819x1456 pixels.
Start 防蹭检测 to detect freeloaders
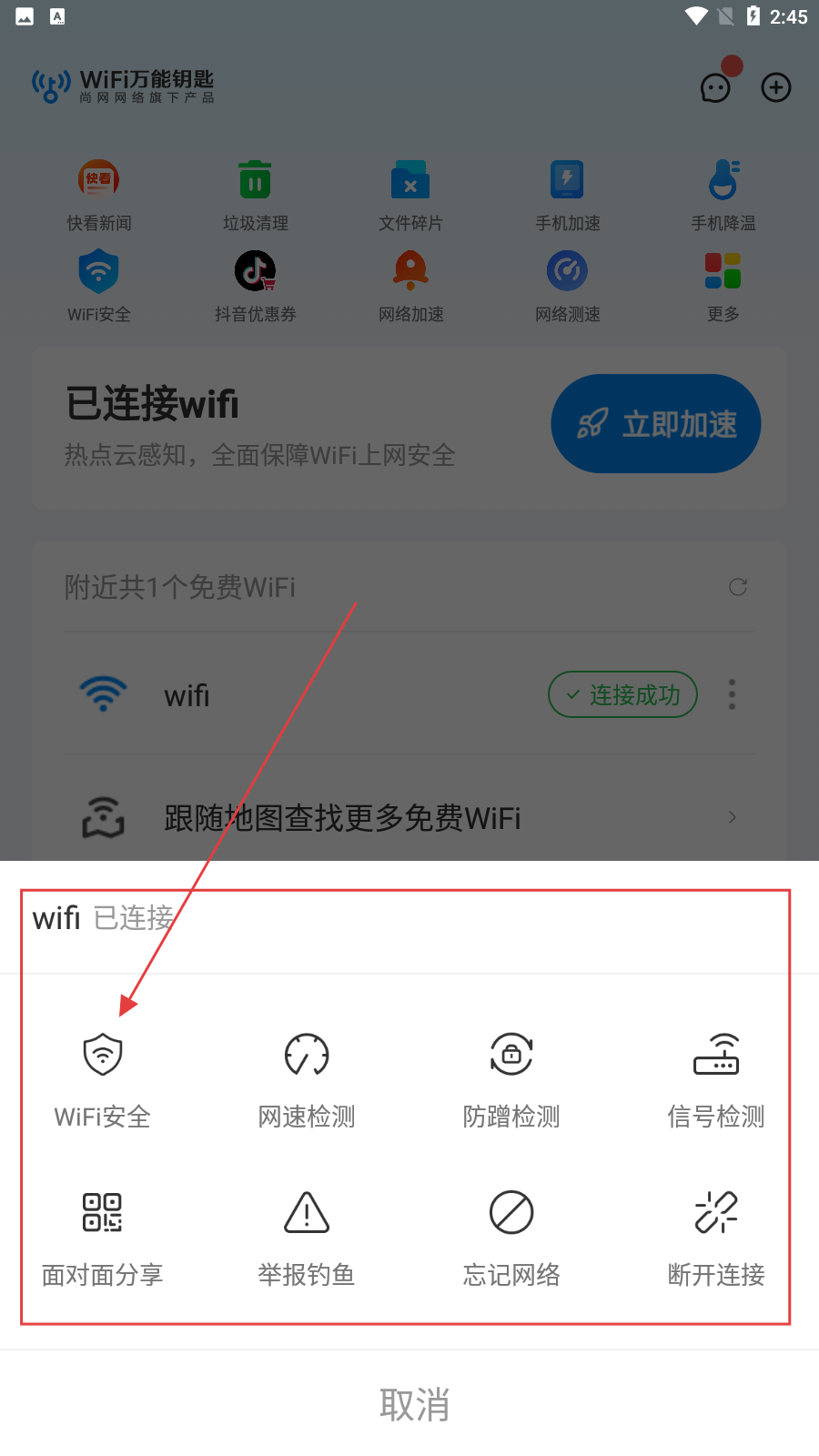(511, 1078)
